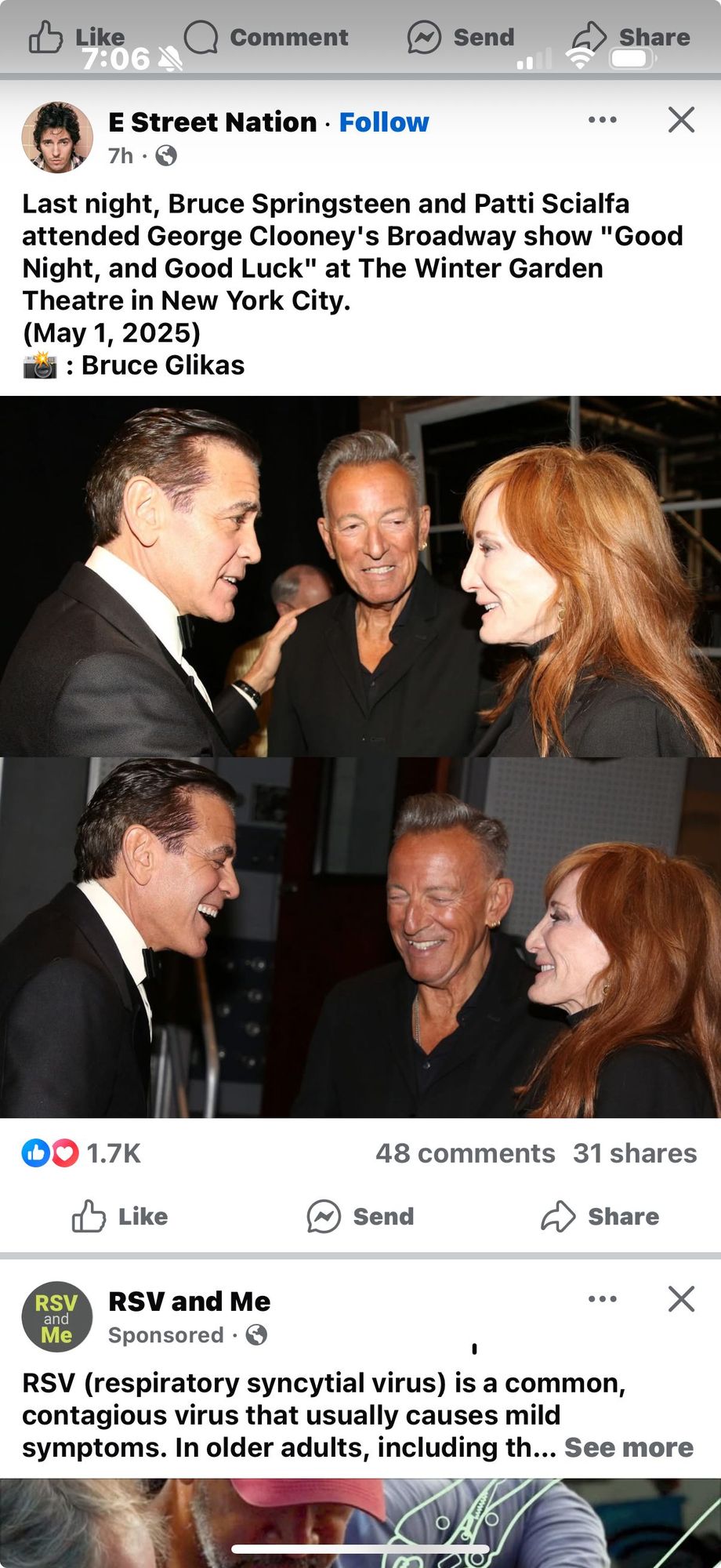Open the first backstage photo in the post

coord(360,576)
